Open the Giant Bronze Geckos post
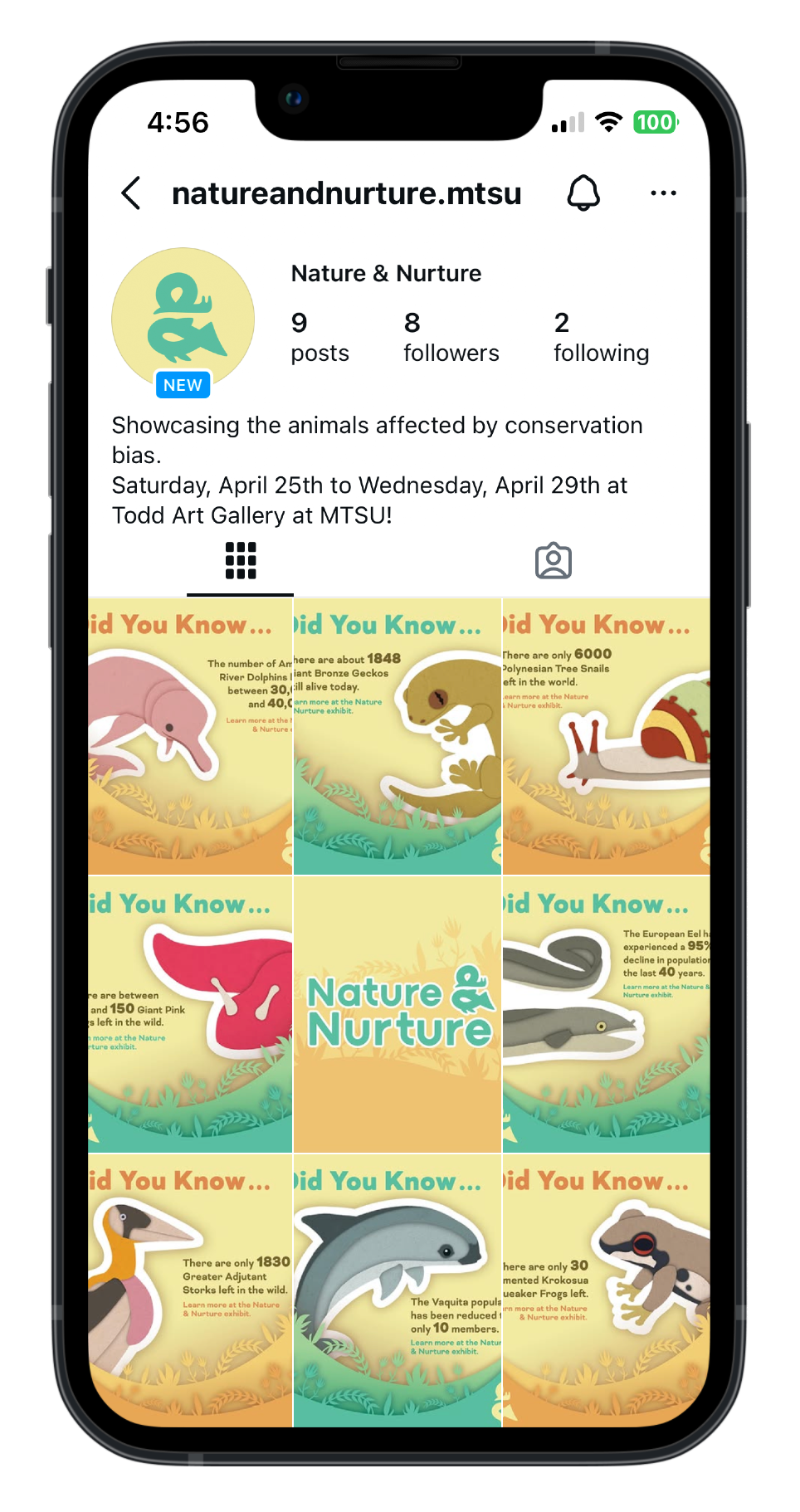Image resolution: width=800 pixels, height=1512 pixels. [398, 736]
